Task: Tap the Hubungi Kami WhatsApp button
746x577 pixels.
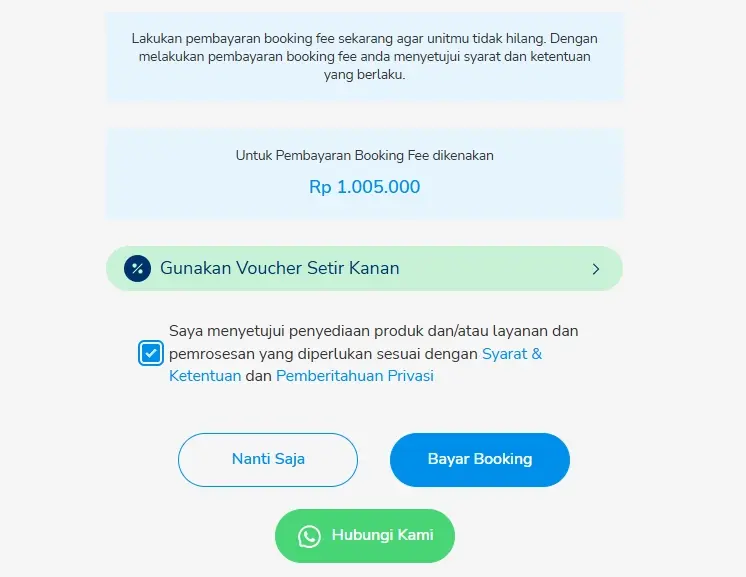Action: [x=365, y=535]
